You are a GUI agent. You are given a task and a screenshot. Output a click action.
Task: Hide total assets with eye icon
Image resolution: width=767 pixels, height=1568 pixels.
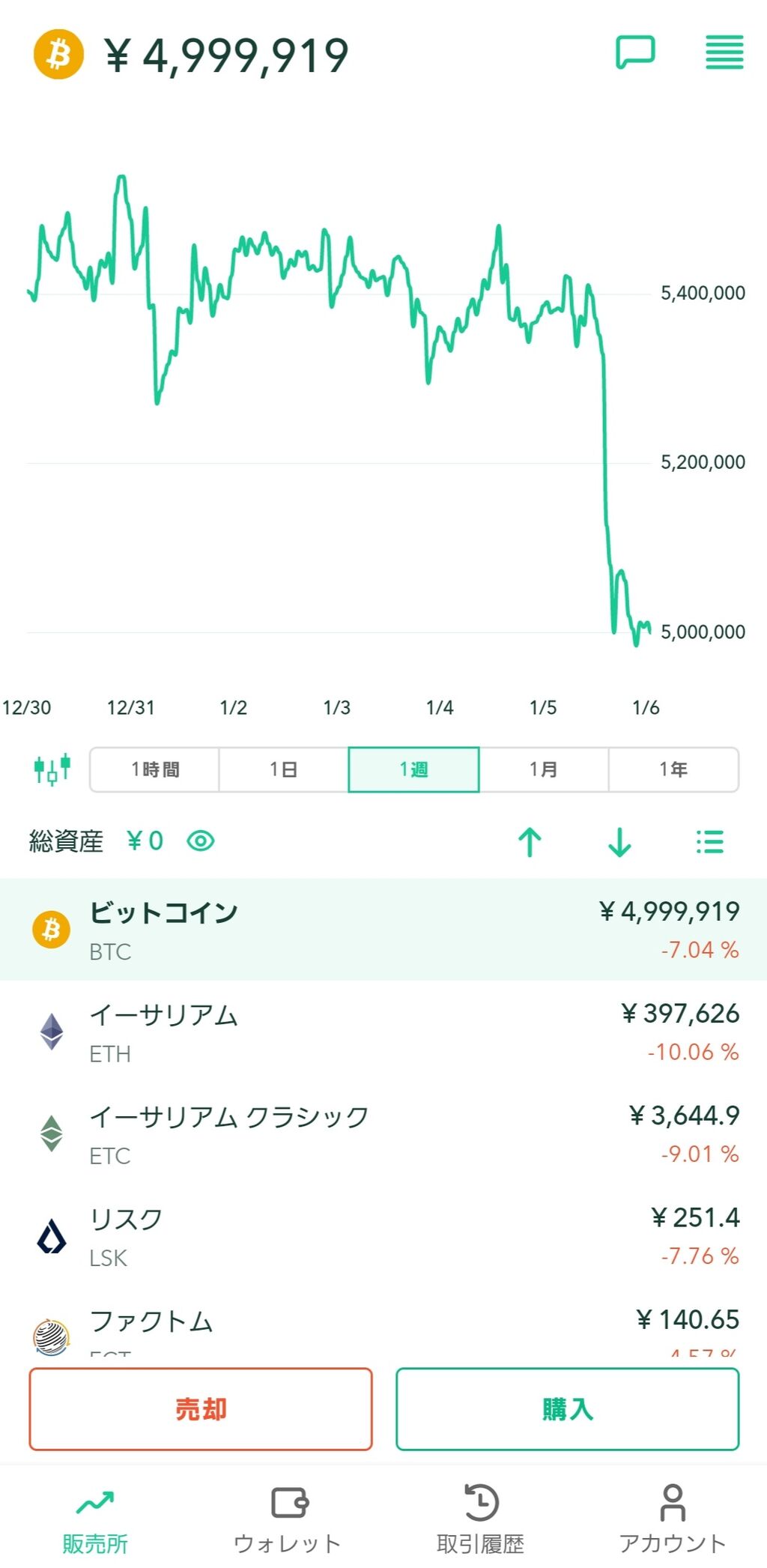[201, 841]
